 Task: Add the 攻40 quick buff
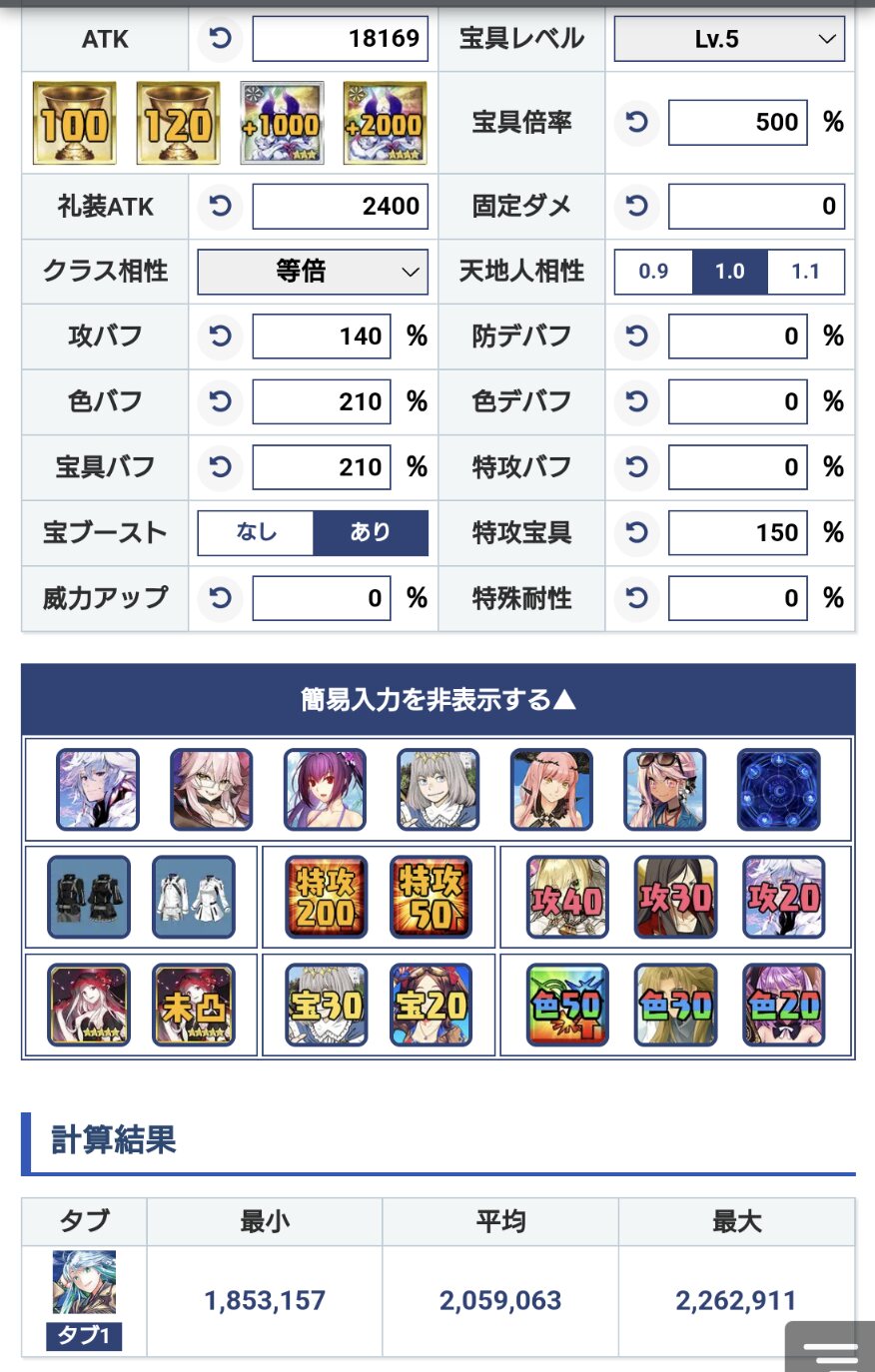[567, 897]
